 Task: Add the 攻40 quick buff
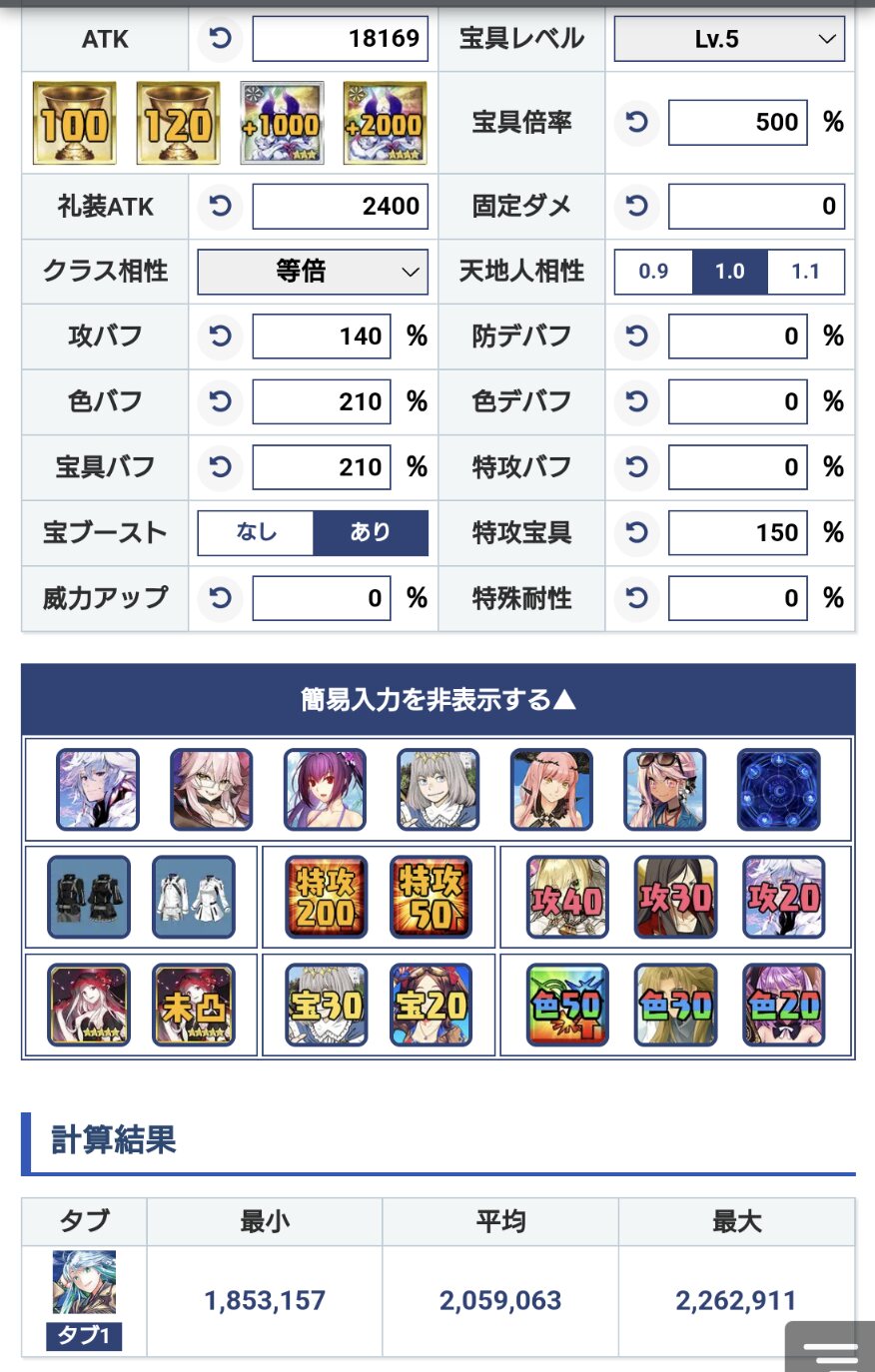[567, 897]
